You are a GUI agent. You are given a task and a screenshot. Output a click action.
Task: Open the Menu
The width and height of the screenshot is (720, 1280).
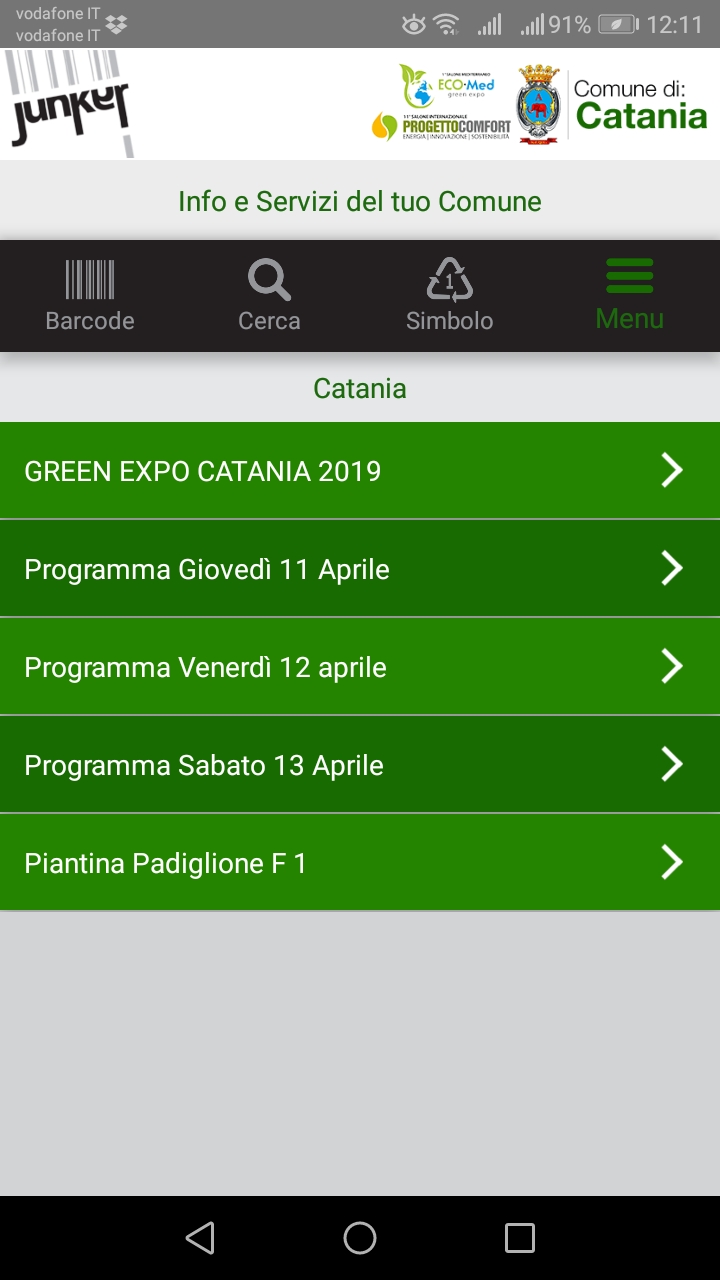tap(630, 296)
